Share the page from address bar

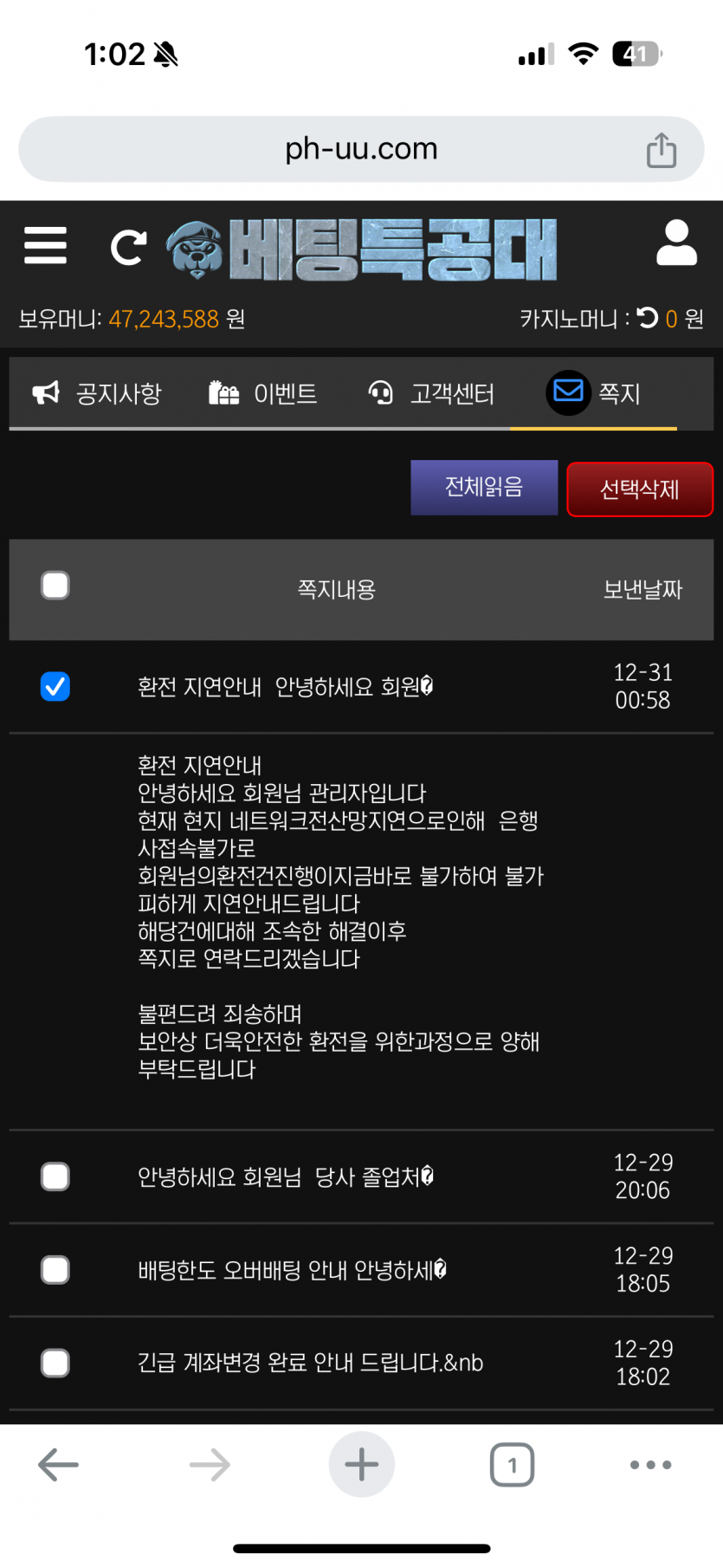click(662, 150)
